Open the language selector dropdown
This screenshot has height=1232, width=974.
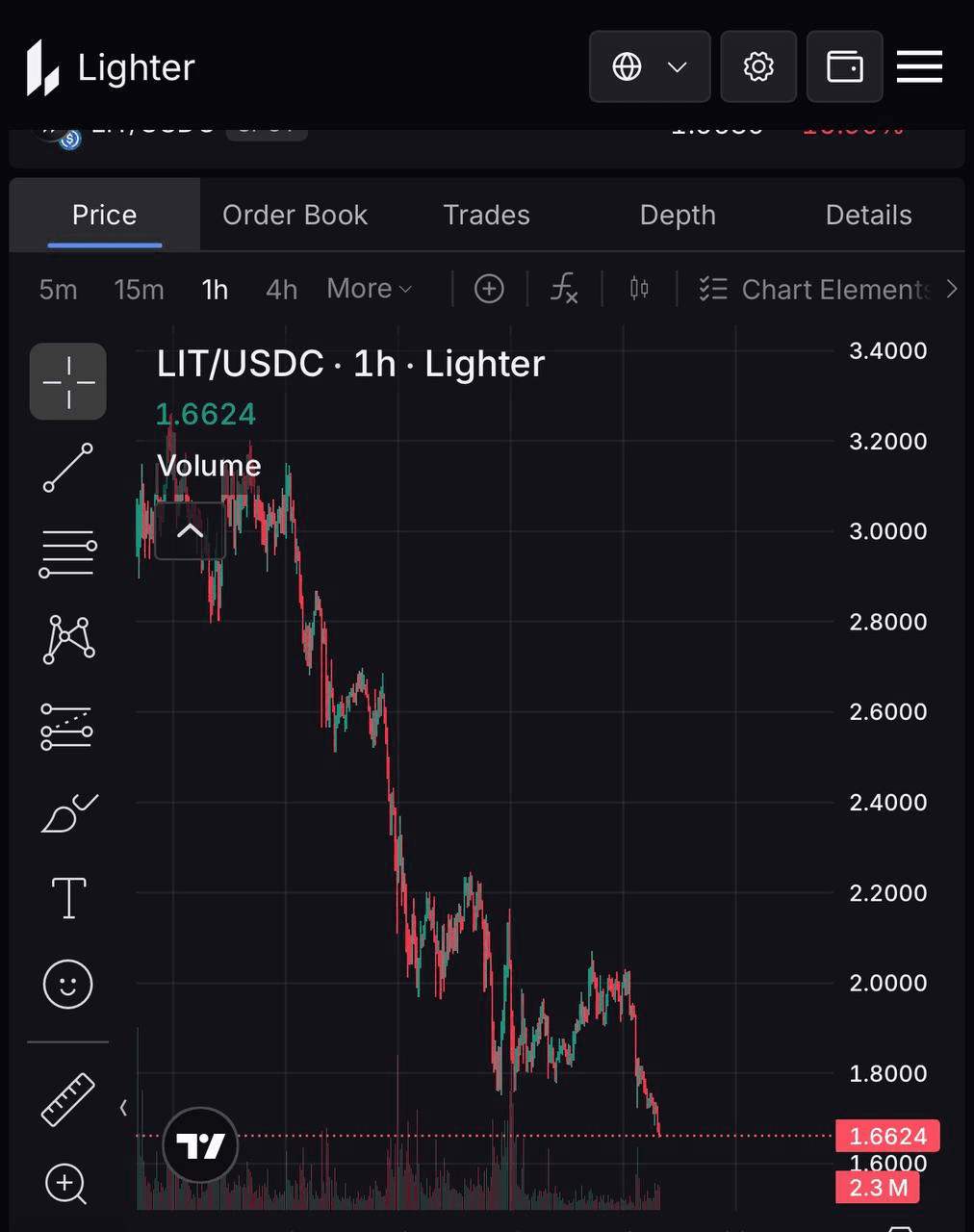tap(650, 66)
